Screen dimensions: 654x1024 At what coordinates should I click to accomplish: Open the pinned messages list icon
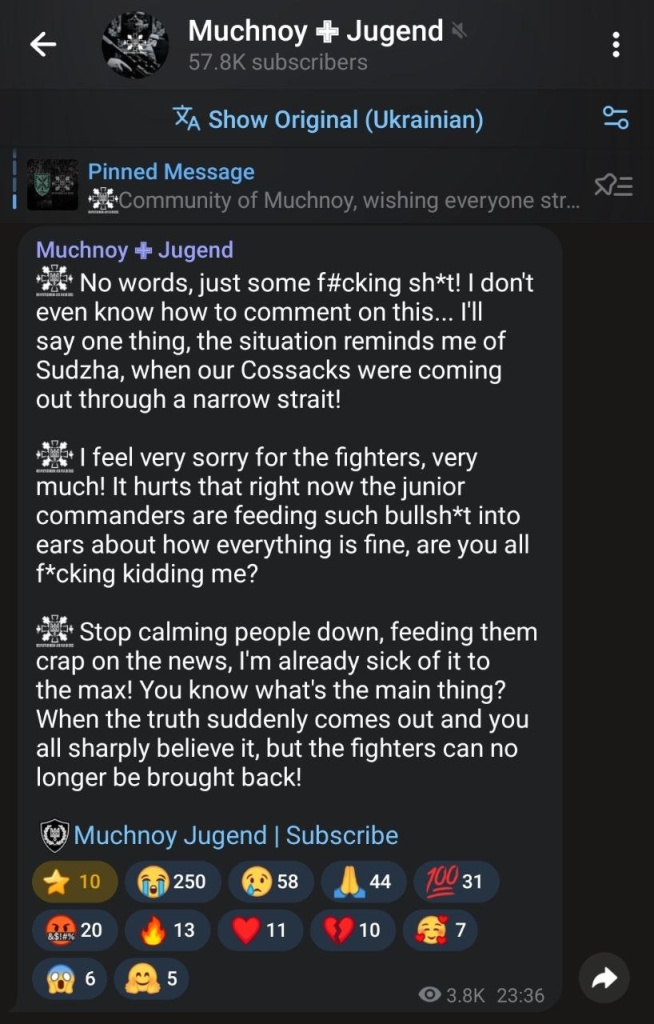[x=613, y=186]
